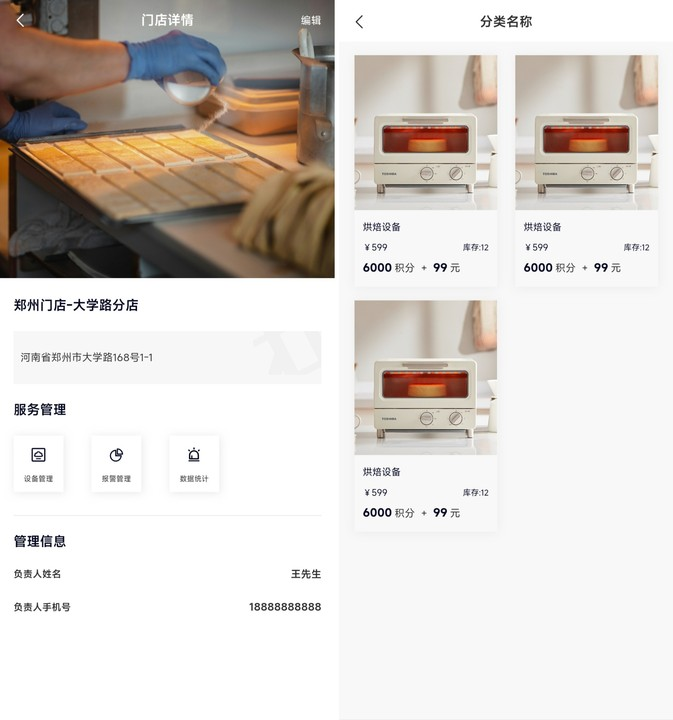This screenshot has width=673, height=720.
Task: Open 设备管理 service
Action: [x=39, y=463]
